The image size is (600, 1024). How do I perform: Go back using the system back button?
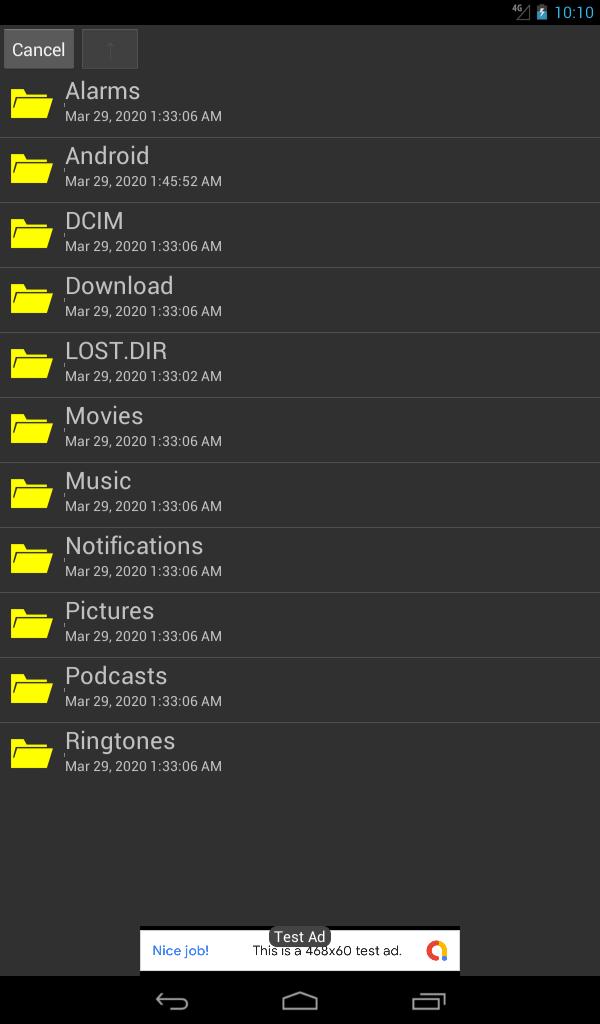tap(172, 1001)
